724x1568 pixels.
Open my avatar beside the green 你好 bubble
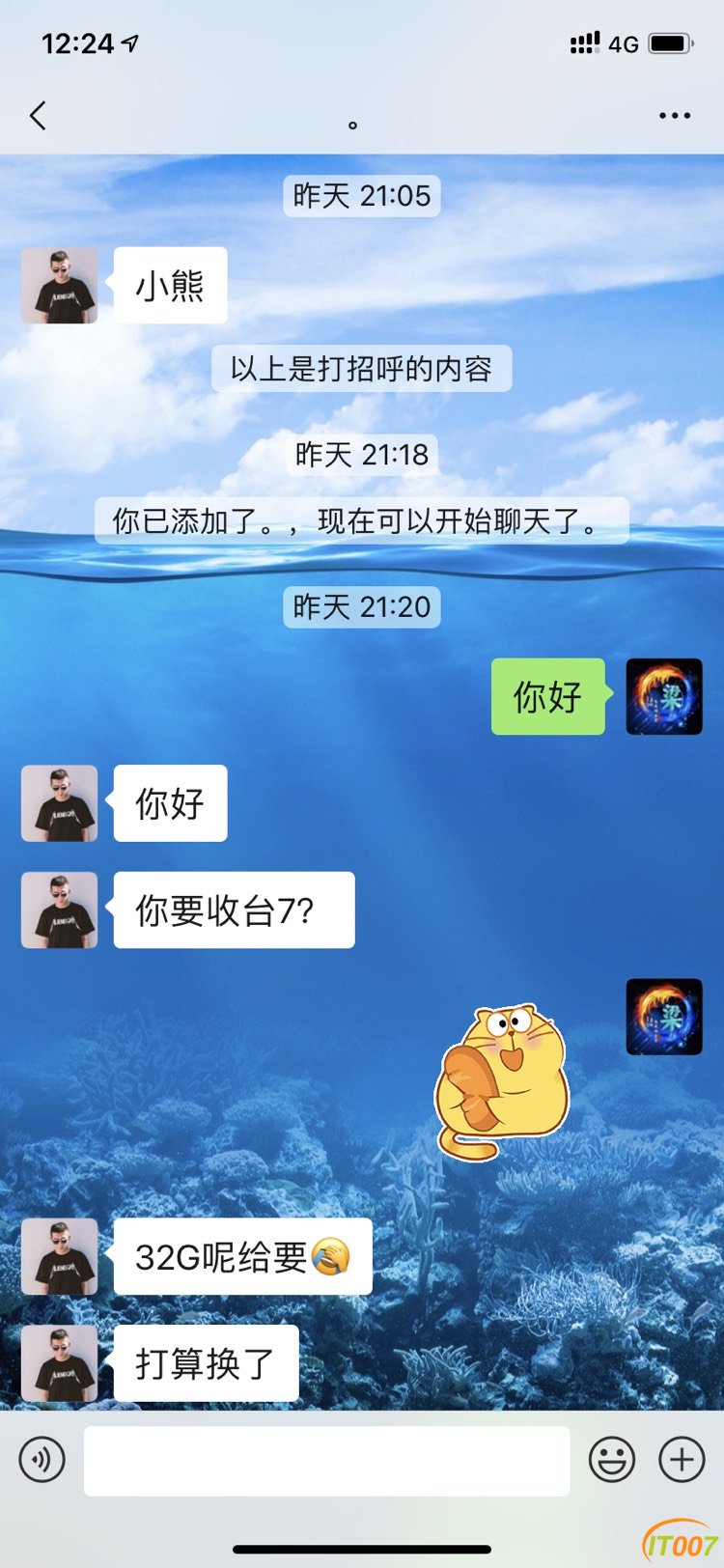[x=664, y=697]
